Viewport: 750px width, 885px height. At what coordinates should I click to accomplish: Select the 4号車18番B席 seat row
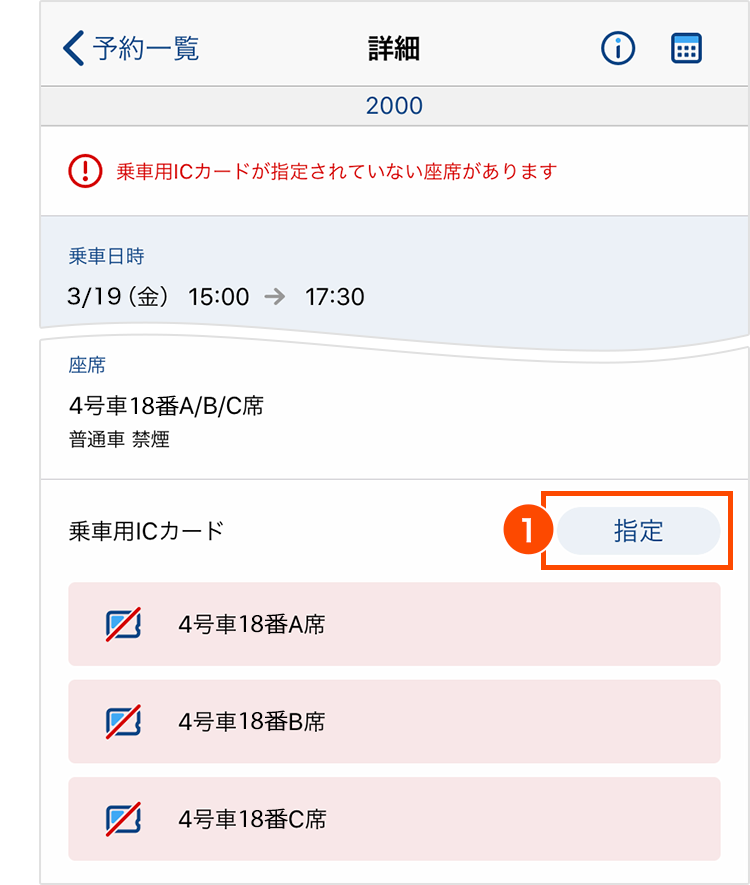(394, 722)
